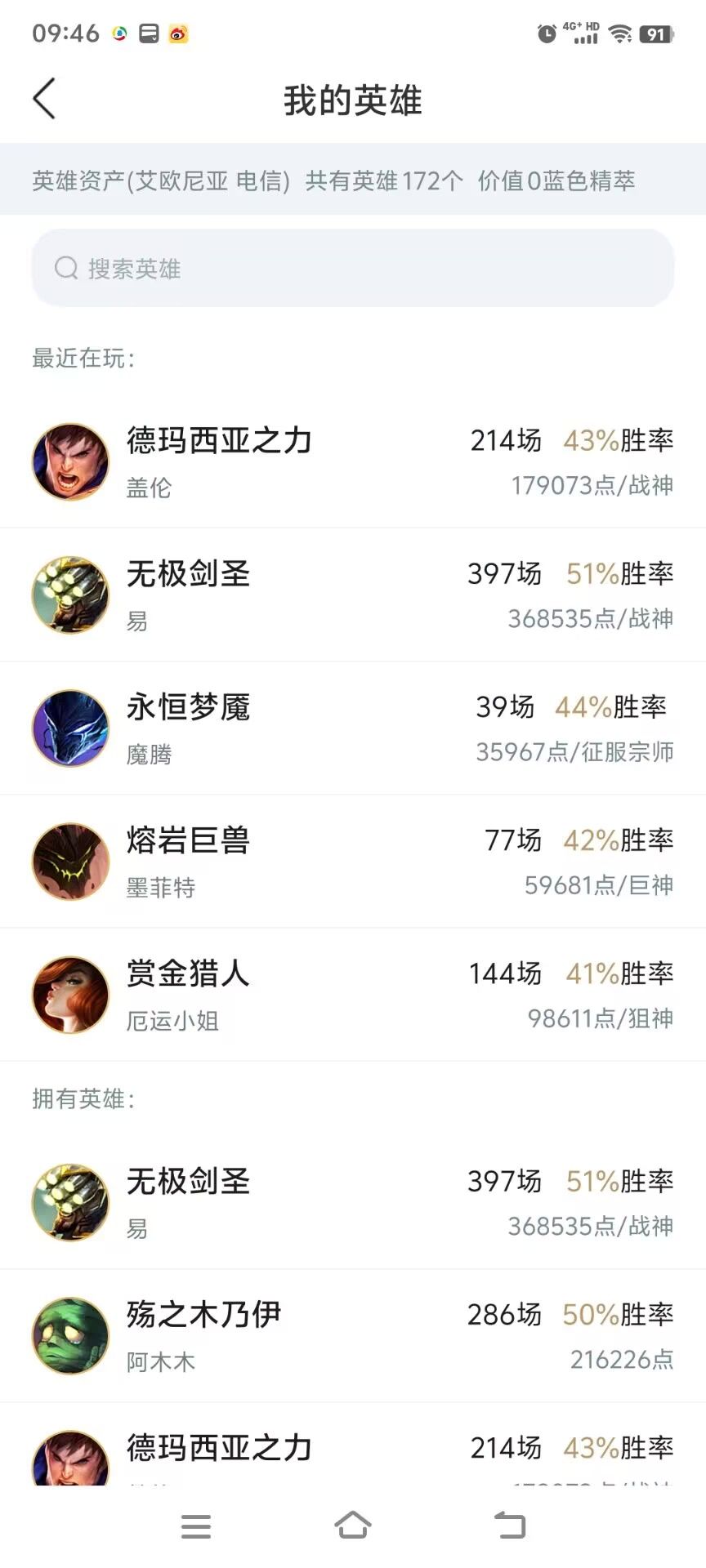This screenshot has width=706, height=1568.
Task: View 熔岩巨兽 墨菲特 hero details
Action: [353, 861]
